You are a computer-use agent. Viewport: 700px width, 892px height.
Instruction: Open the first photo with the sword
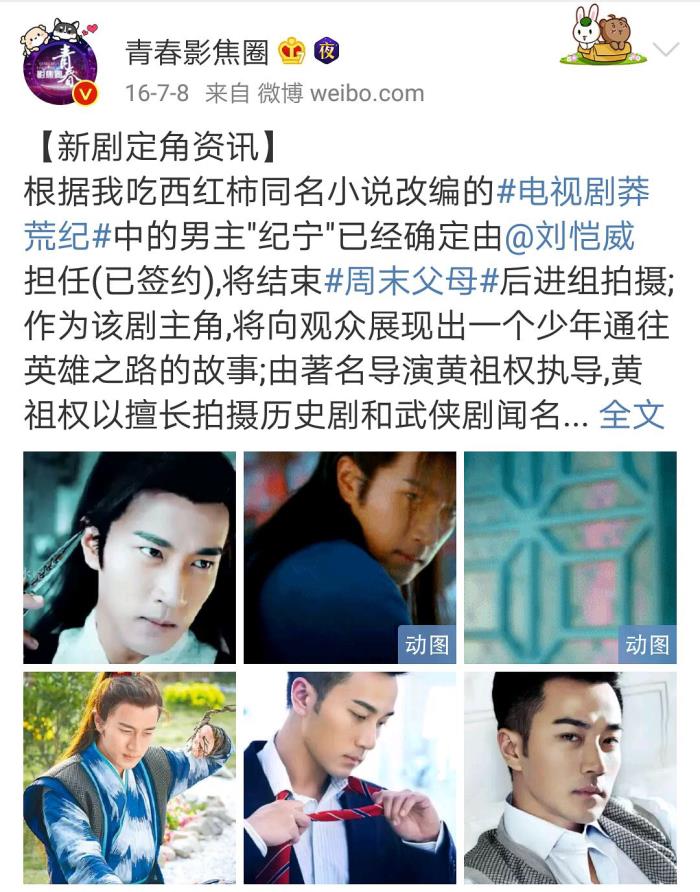pos(130,557)
